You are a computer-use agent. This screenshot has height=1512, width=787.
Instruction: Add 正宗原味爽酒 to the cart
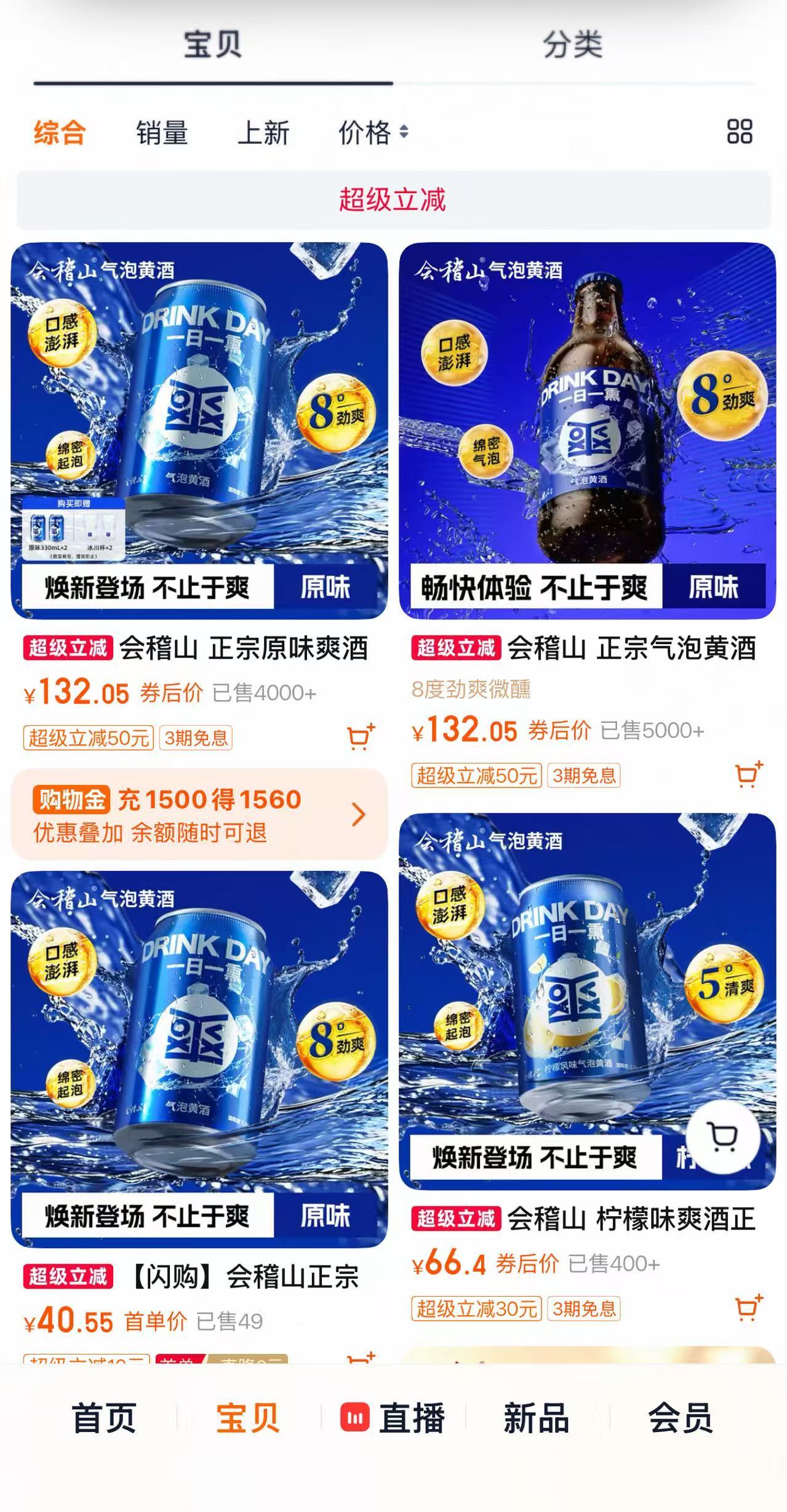click(x=361, y=736)
